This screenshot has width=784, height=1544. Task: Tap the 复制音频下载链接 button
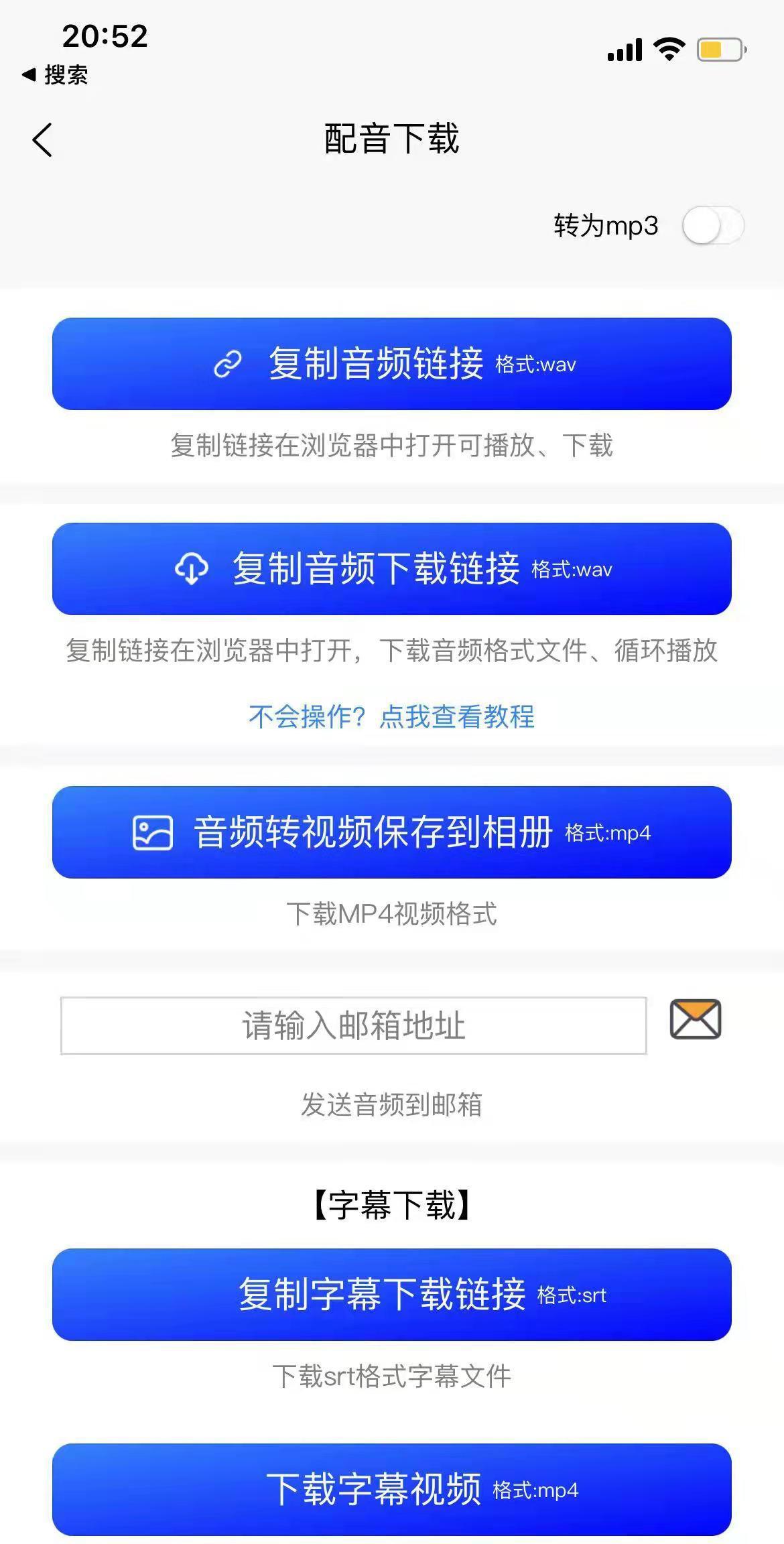(x=392, y=569)
